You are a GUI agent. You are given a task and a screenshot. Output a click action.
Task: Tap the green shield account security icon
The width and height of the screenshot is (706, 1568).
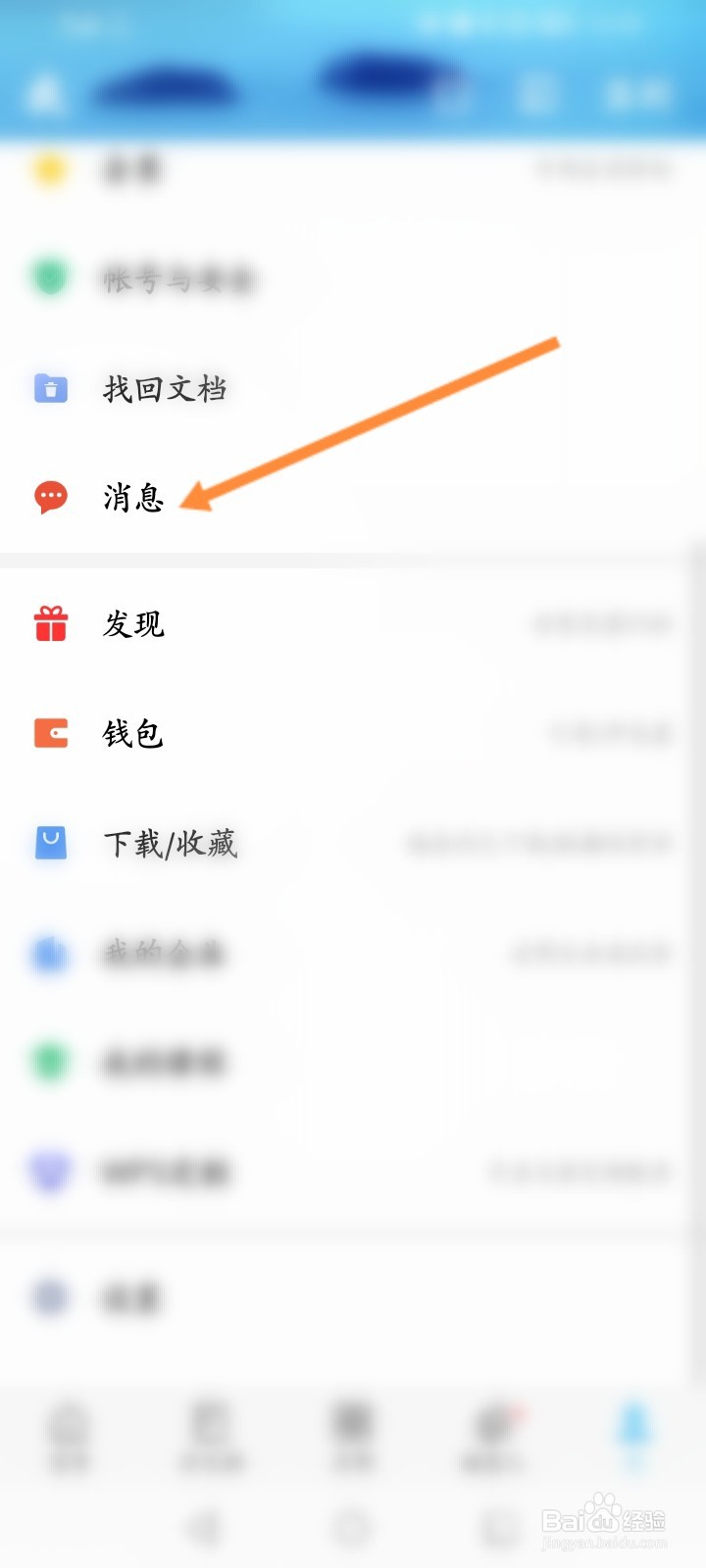click(50, 278)
